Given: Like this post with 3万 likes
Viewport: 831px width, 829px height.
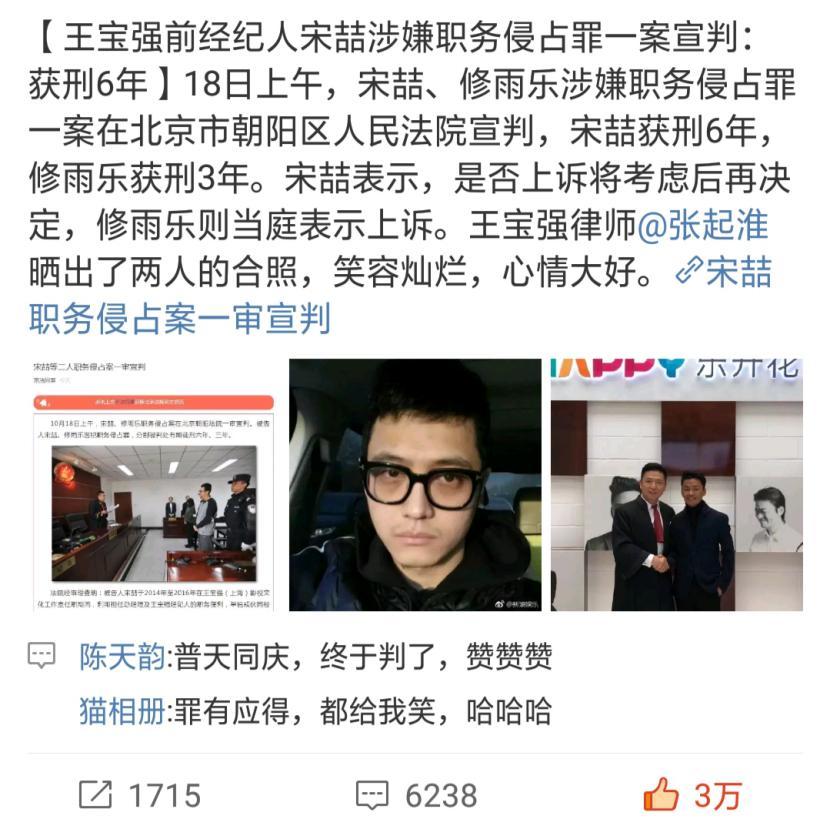Looking at the screenshot, I should point(692,796).
